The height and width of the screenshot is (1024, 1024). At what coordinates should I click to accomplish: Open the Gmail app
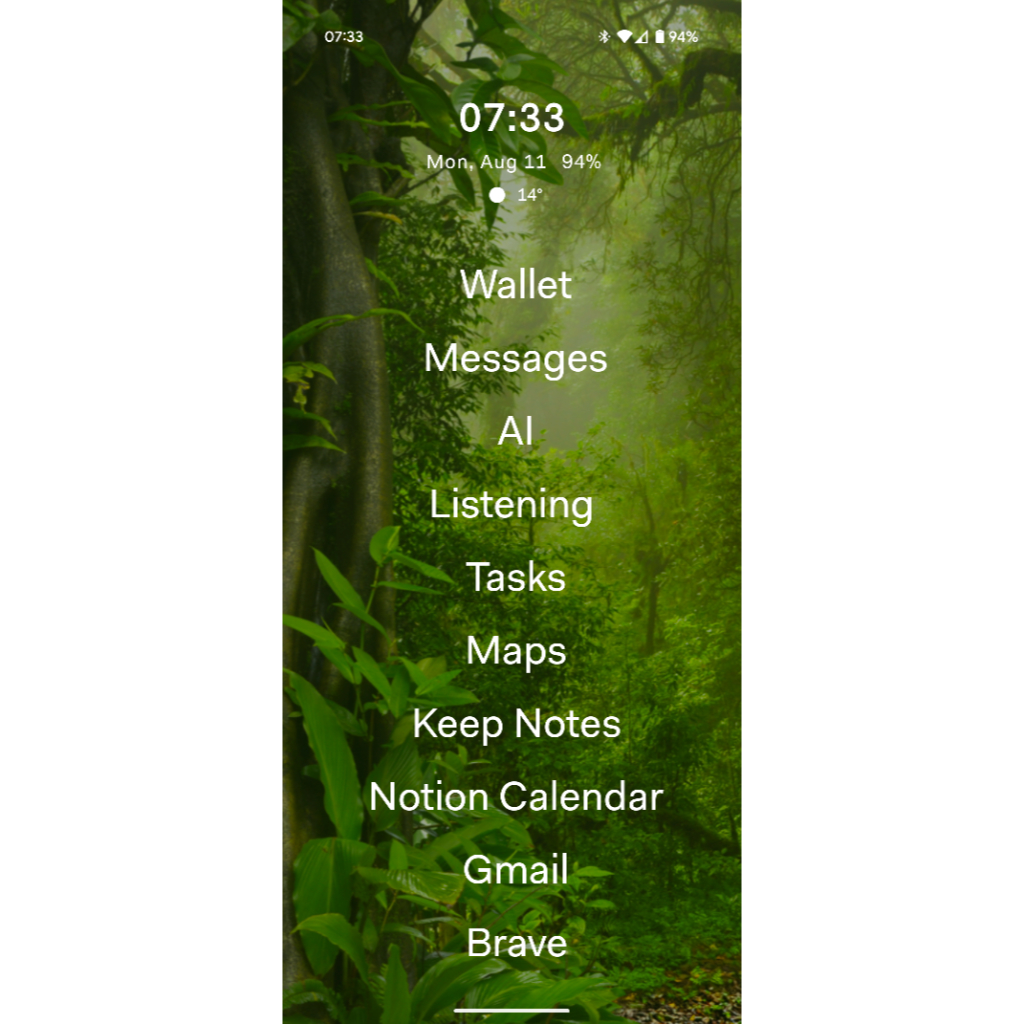(x=516, y=870)
